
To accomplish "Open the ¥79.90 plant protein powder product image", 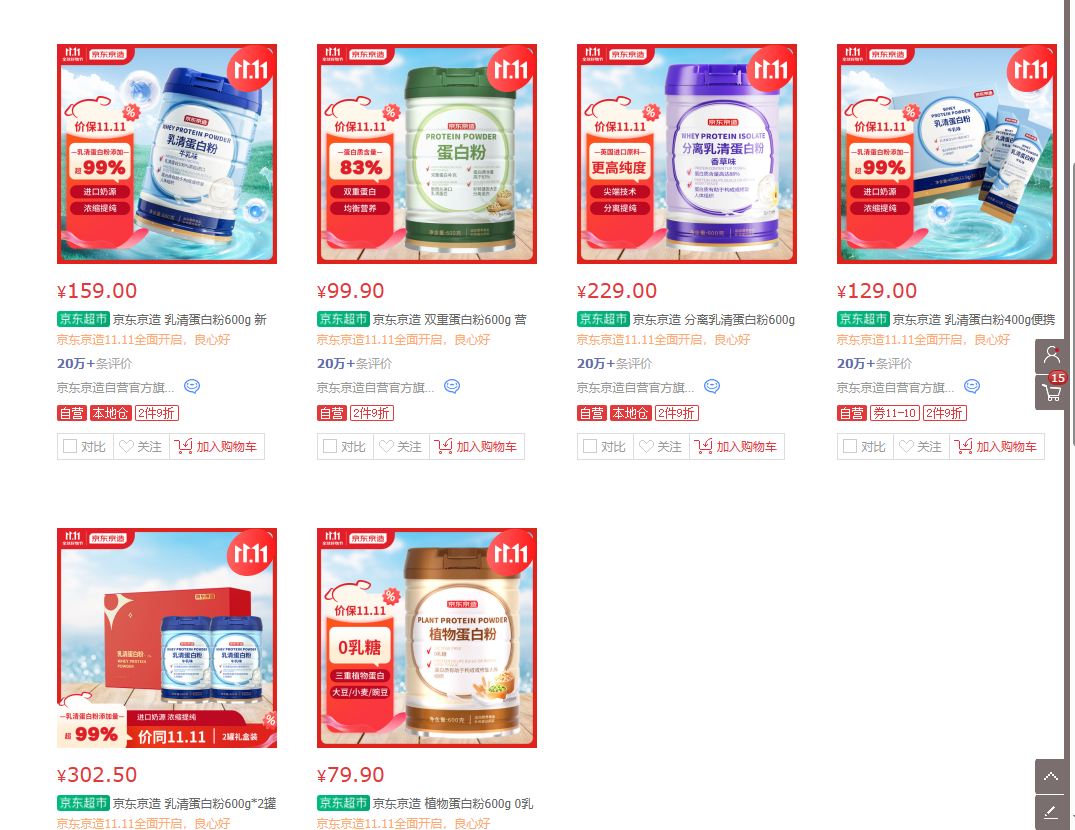I will pyautogui.click(x=427, y=638).
